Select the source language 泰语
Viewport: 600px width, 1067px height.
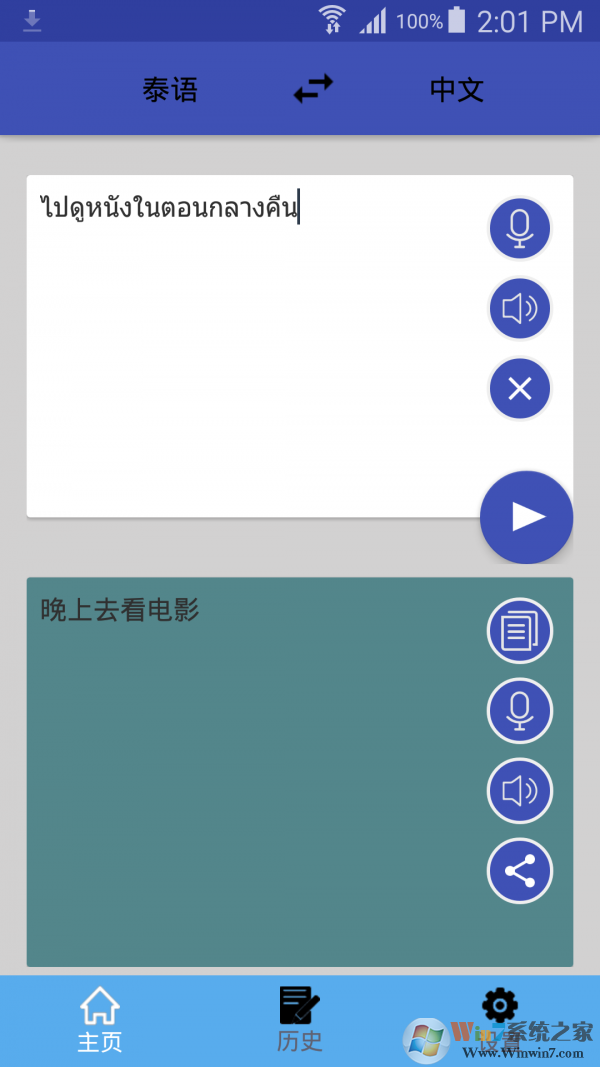coord(170,90)
